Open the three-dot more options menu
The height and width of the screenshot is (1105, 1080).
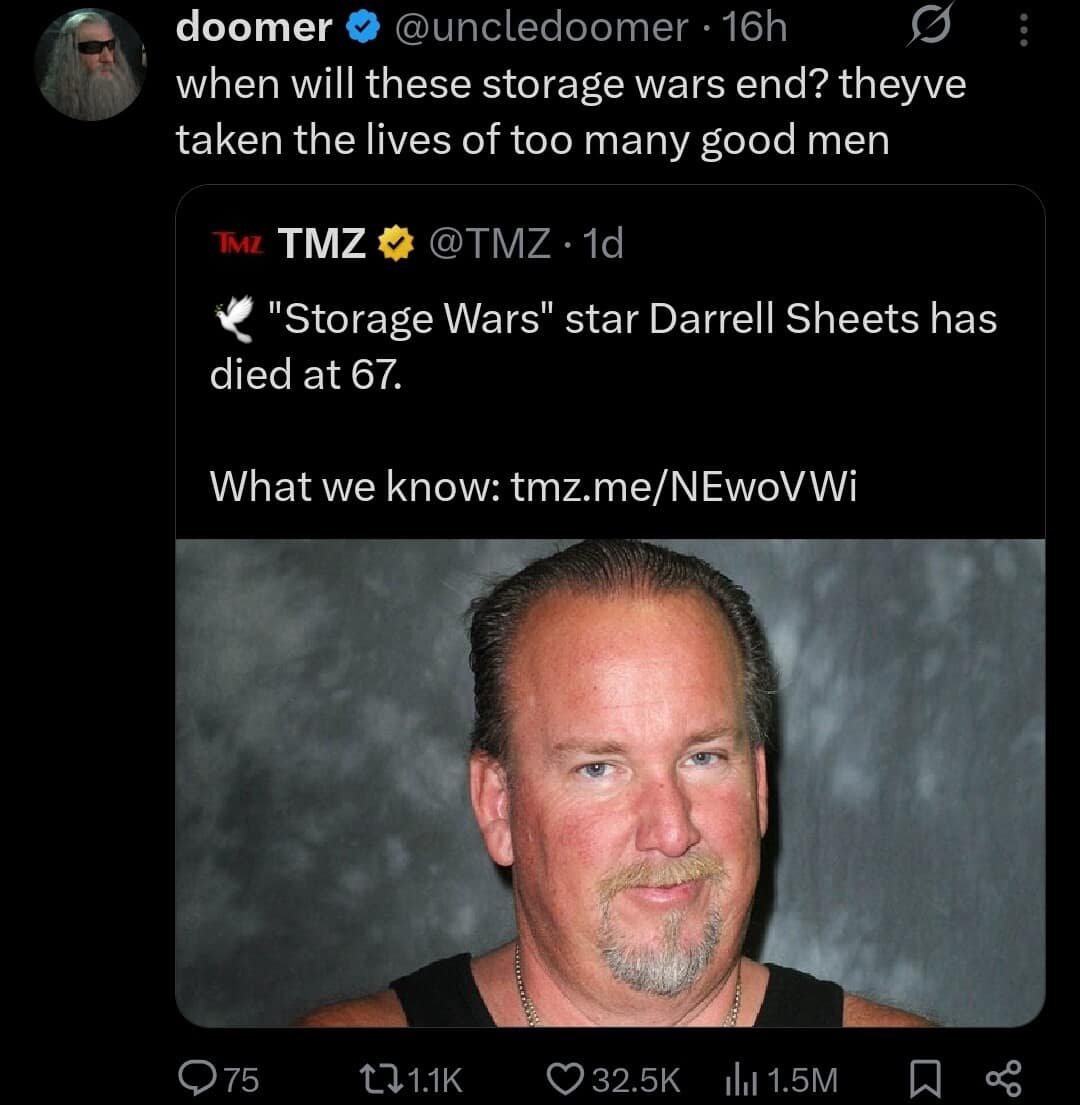coord(1022,27)
